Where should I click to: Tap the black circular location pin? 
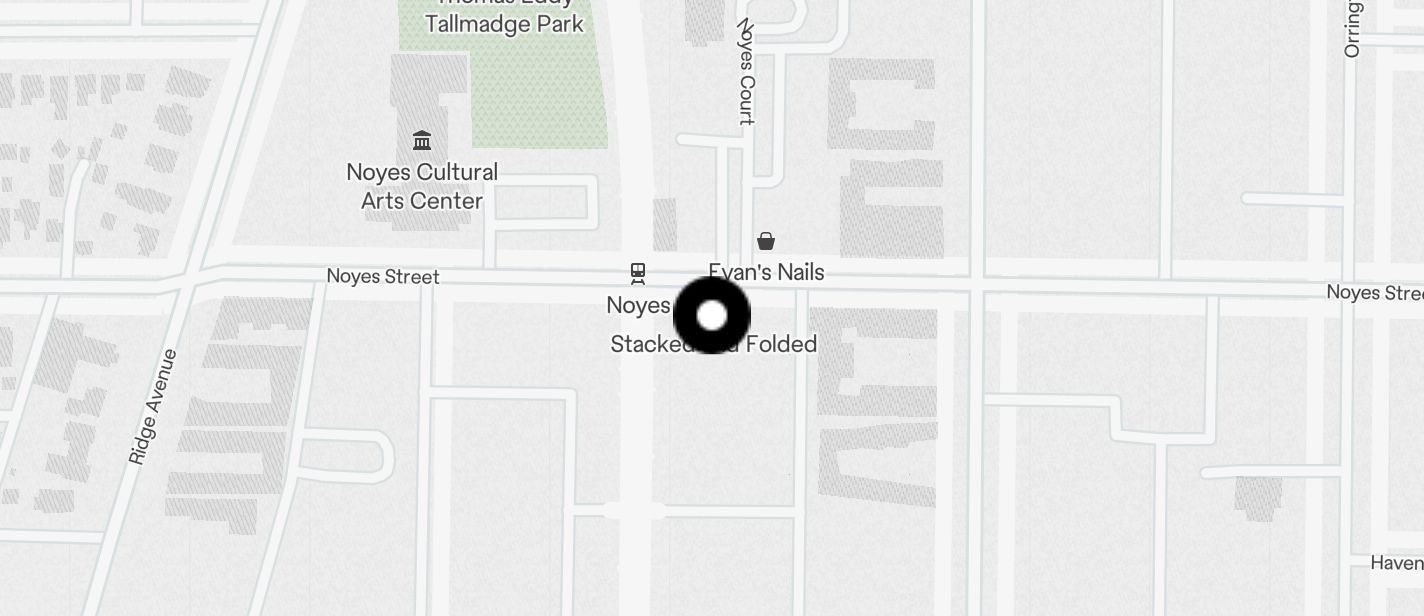pos(712,316)
